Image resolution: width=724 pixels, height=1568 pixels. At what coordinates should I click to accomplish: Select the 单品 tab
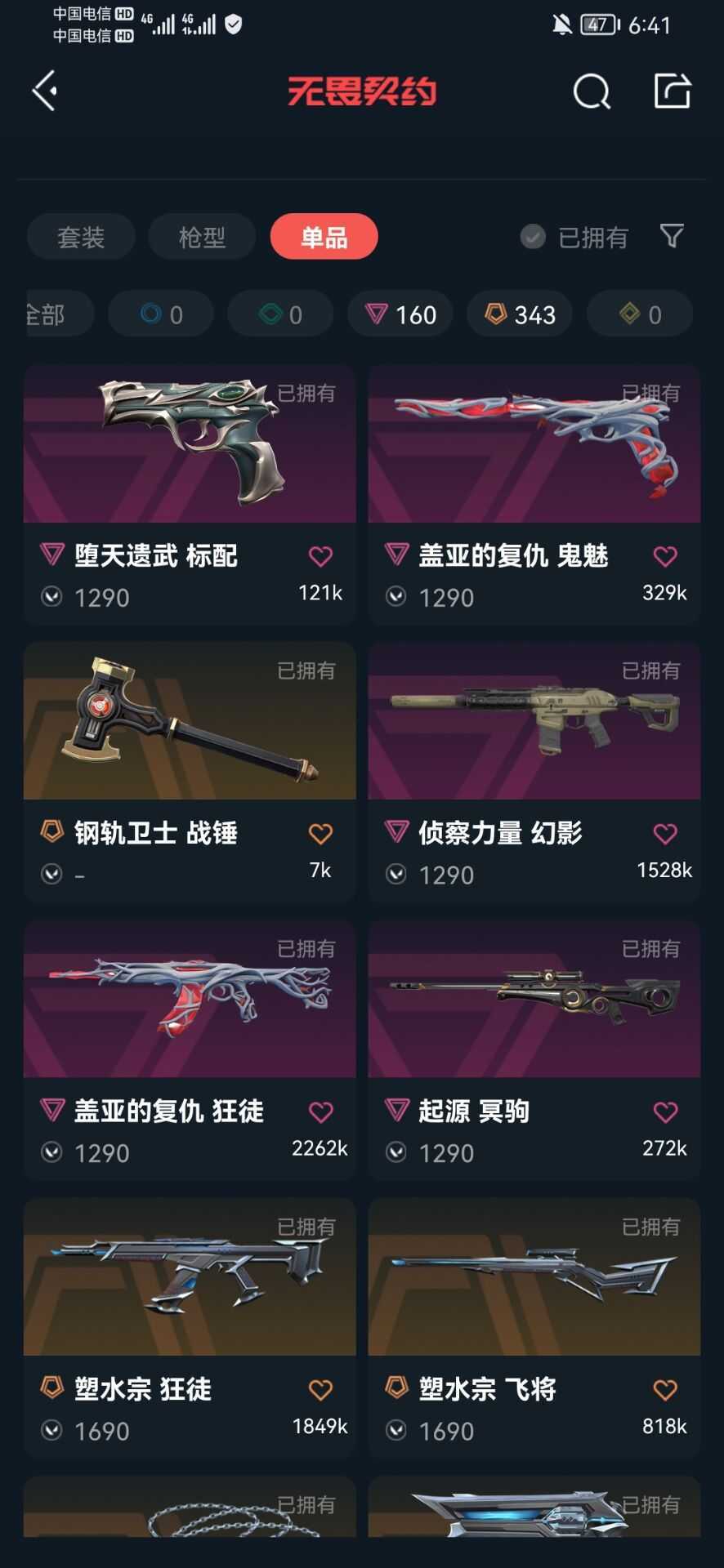coord(324,237)
